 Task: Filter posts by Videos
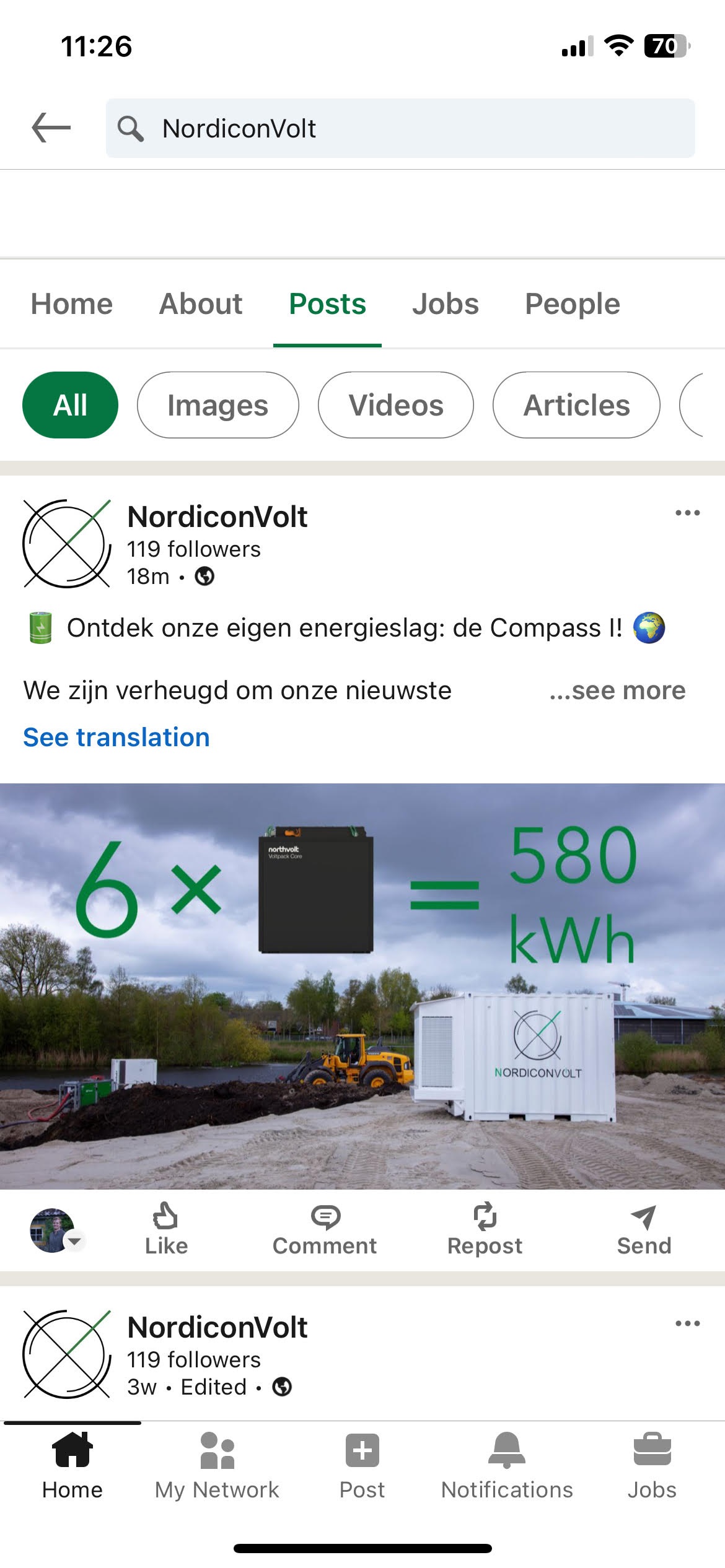click(x=395, y=405)
